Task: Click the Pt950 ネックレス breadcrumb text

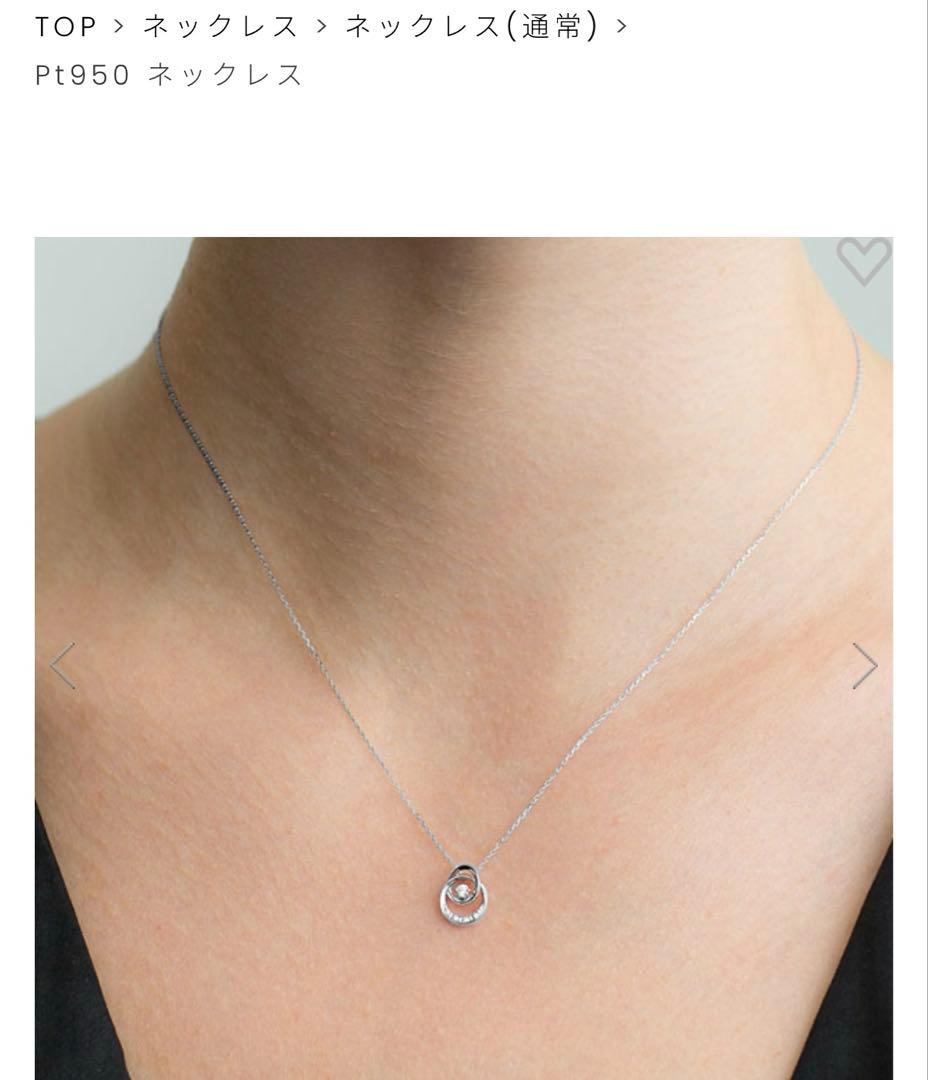Action: pyautogui.click(x=168, y=75)
